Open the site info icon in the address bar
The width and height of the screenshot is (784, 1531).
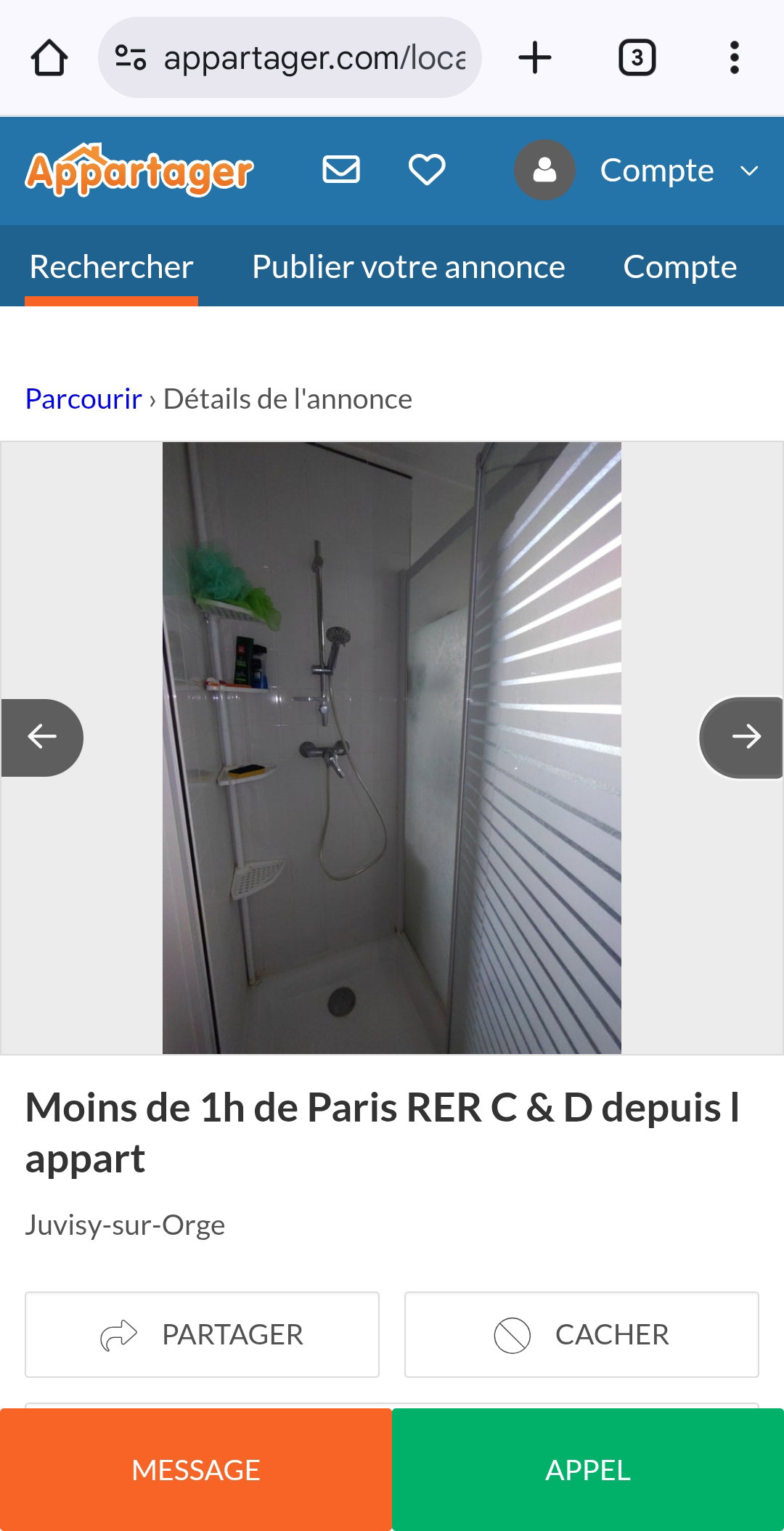[129, 58]
